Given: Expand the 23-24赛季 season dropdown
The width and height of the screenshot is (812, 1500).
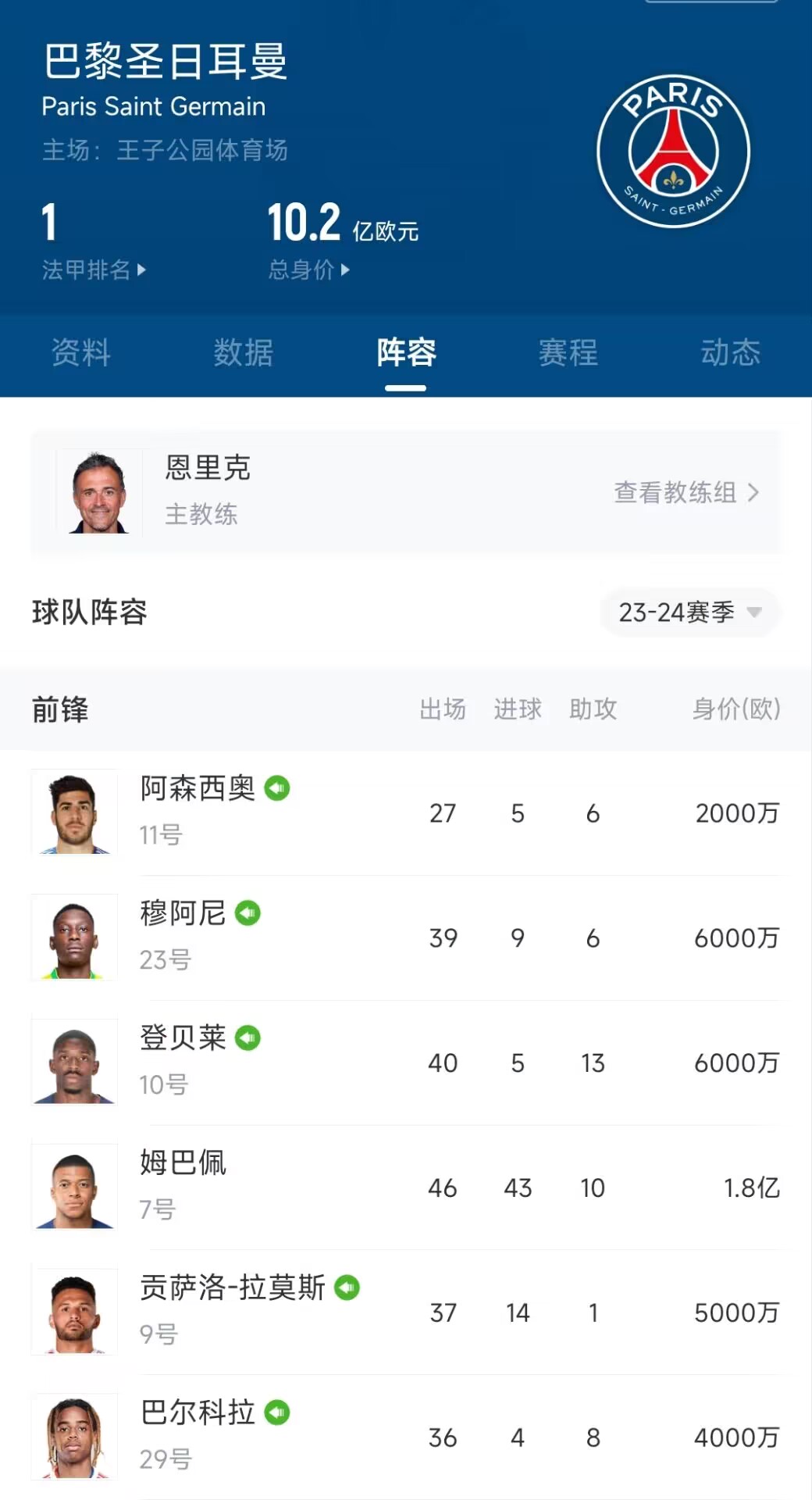Looking at the screenshot, I should [x=689, y=612].
